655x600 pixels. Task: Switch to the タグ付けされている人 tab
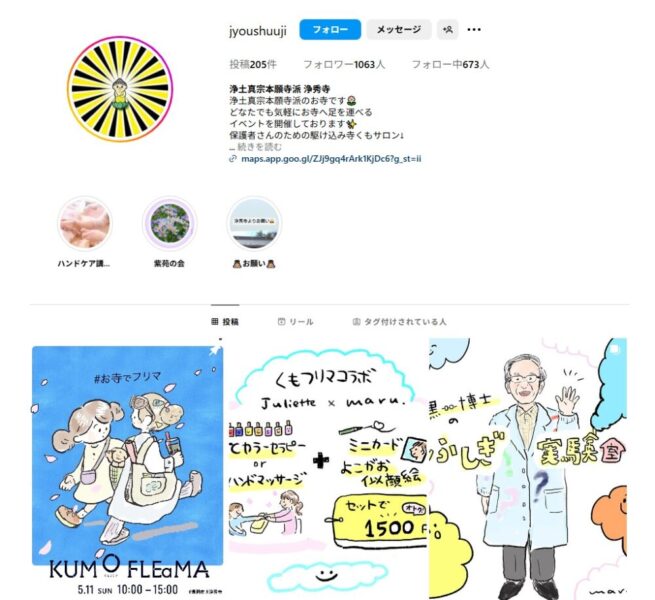click(x=400, y=322)
